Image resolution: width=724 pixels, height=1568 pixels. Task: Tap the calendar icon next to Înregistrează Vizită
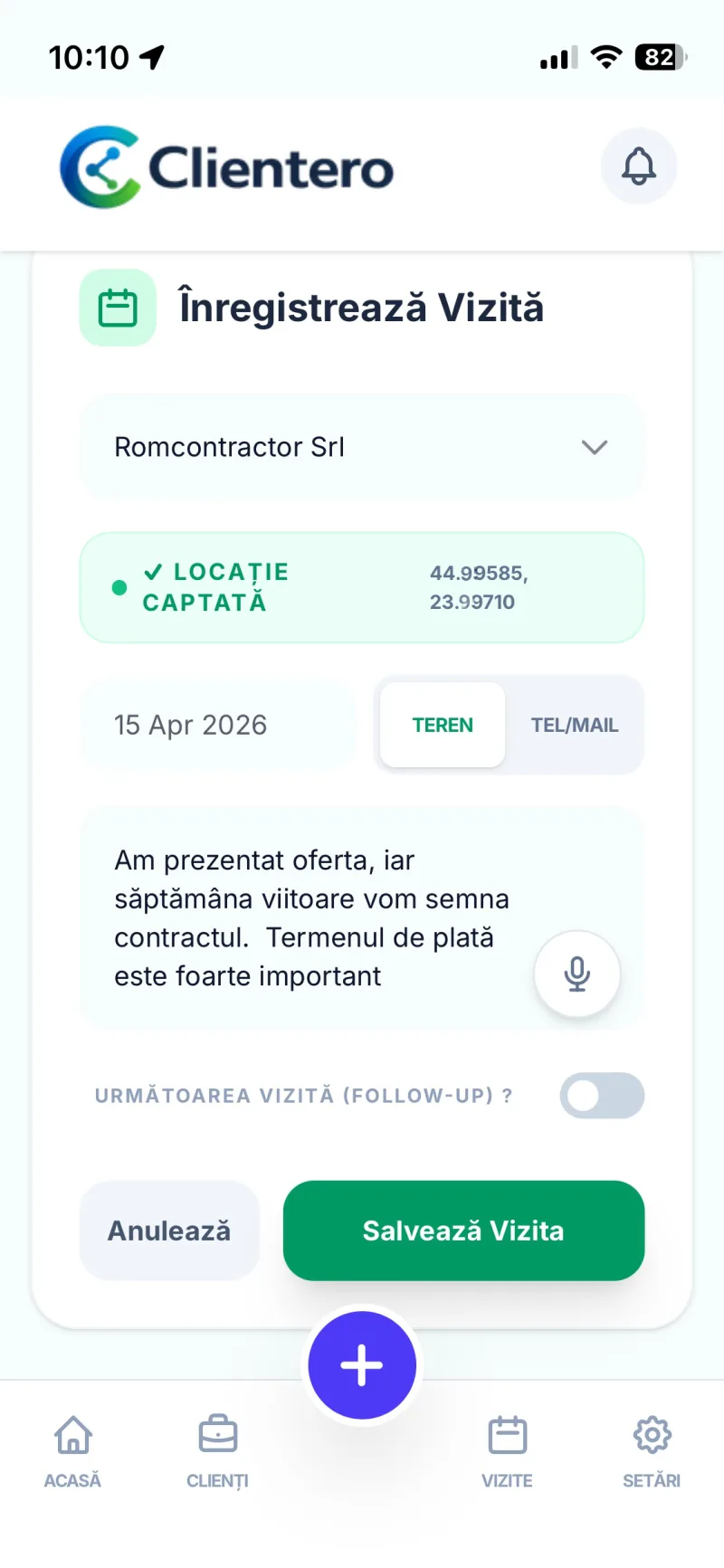click(x=118, y=309)
